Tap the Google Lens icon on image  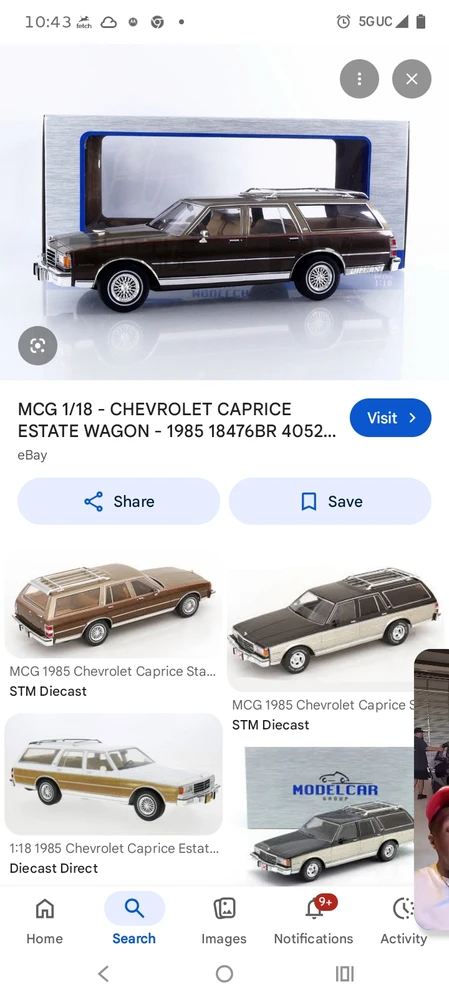tap(38, 346)
